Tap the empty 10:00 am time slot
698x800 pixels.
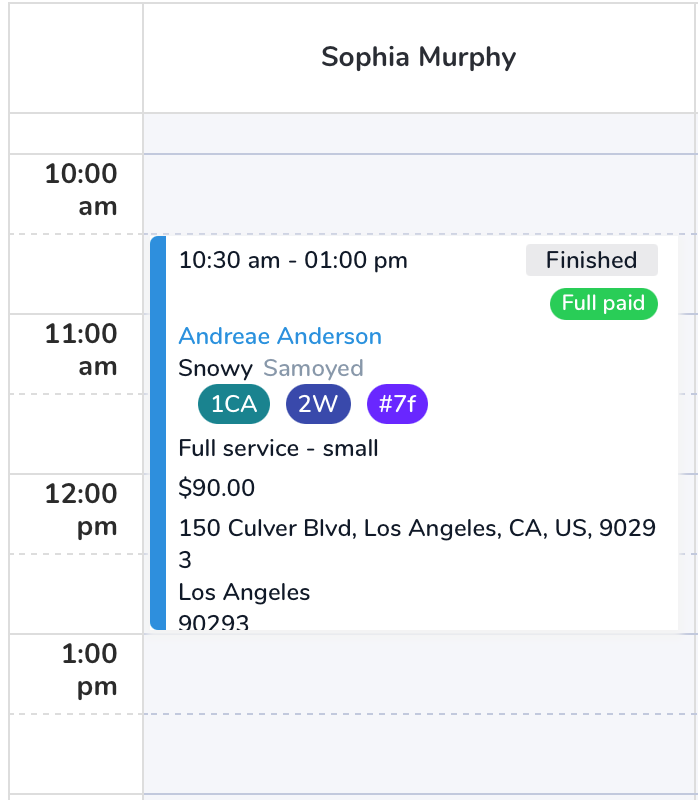tap(419, 194)
